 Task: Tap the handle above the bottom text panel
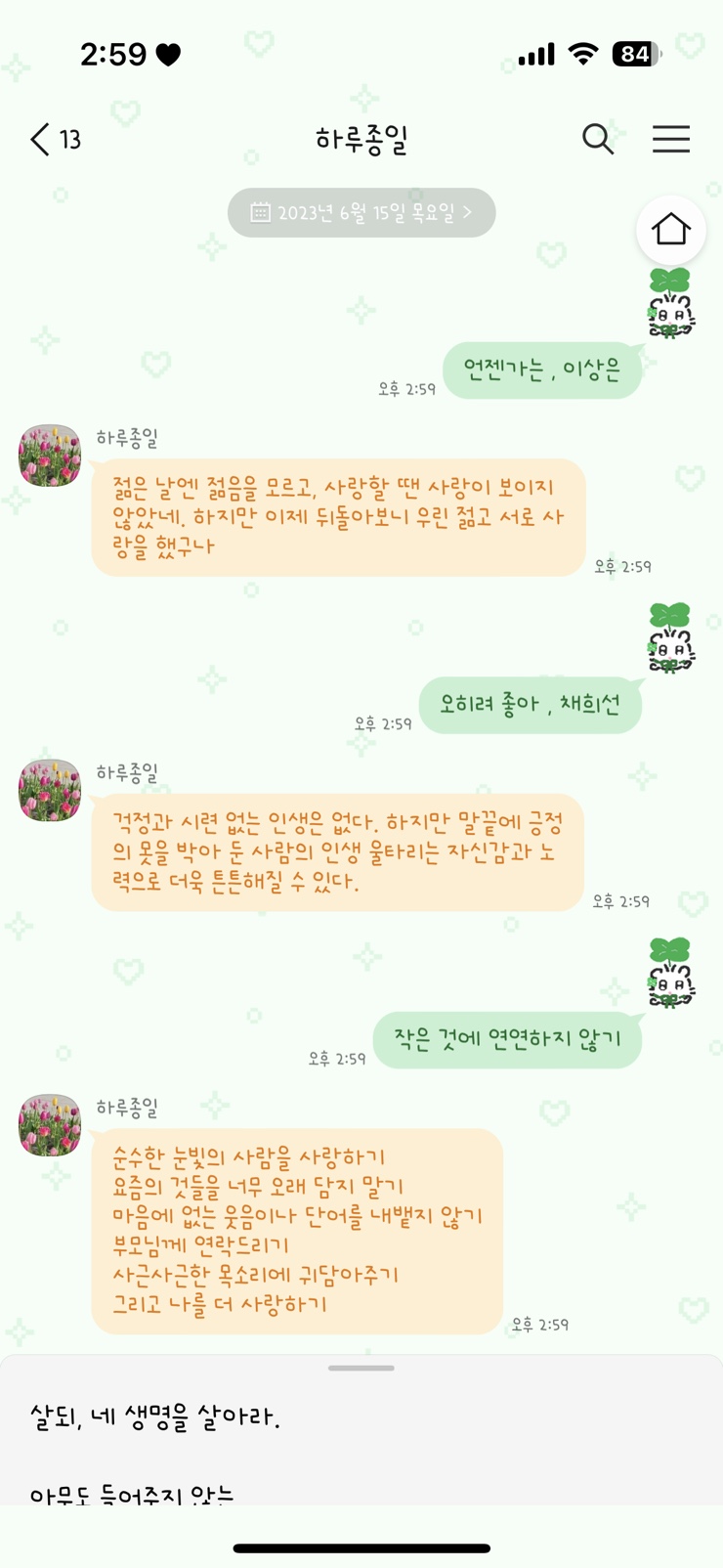[x=361, y=1368]
